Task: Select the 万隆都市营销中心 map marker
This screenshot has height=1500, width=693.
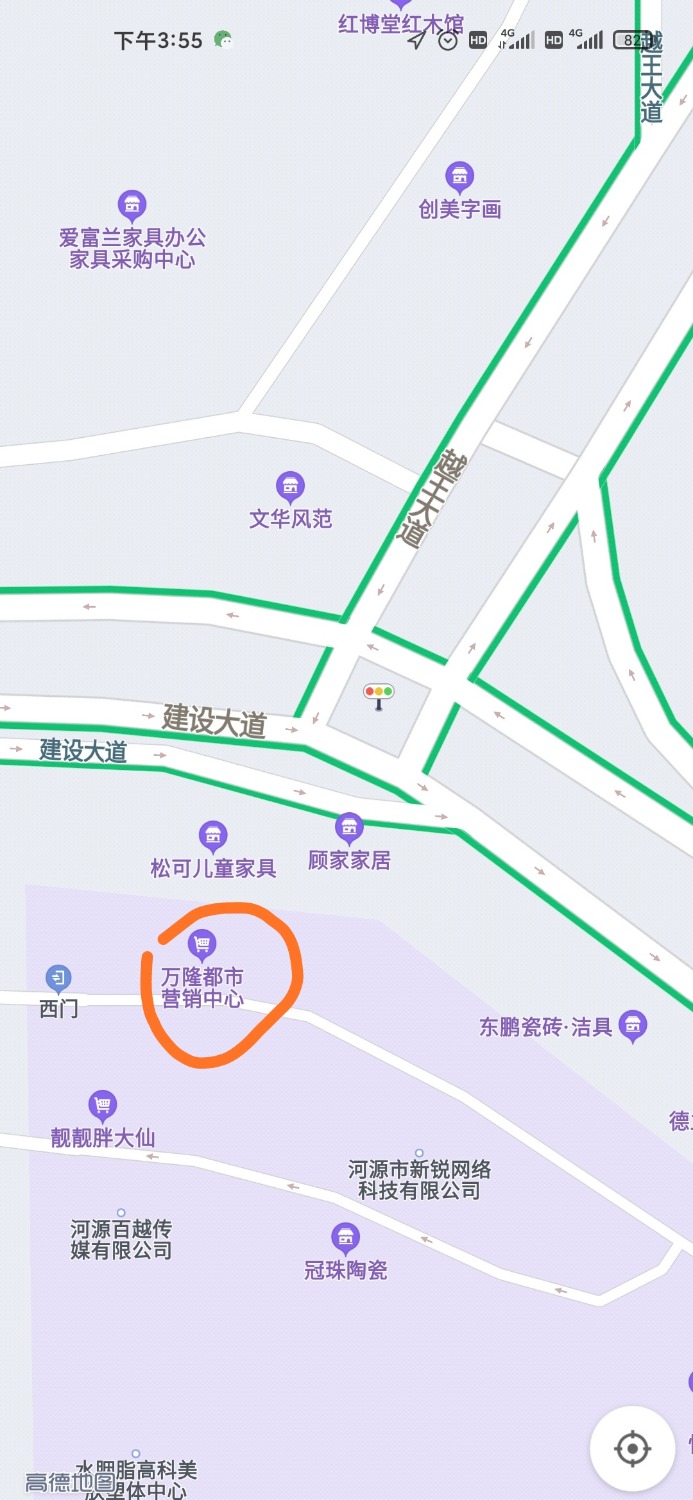Action: click(203, 944)
